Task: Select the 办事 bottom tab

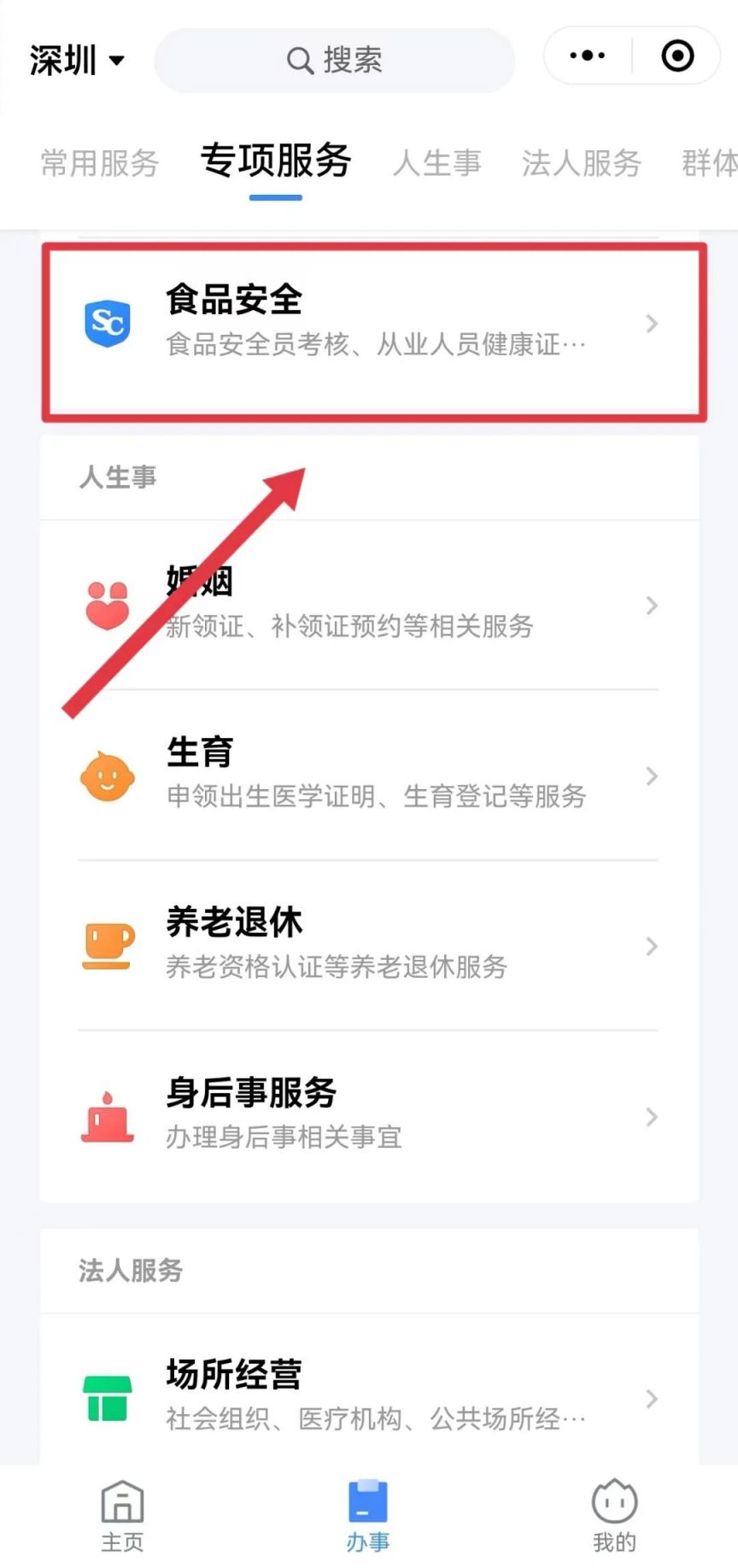Action: pyautogui.click(x=368, y=1515)
